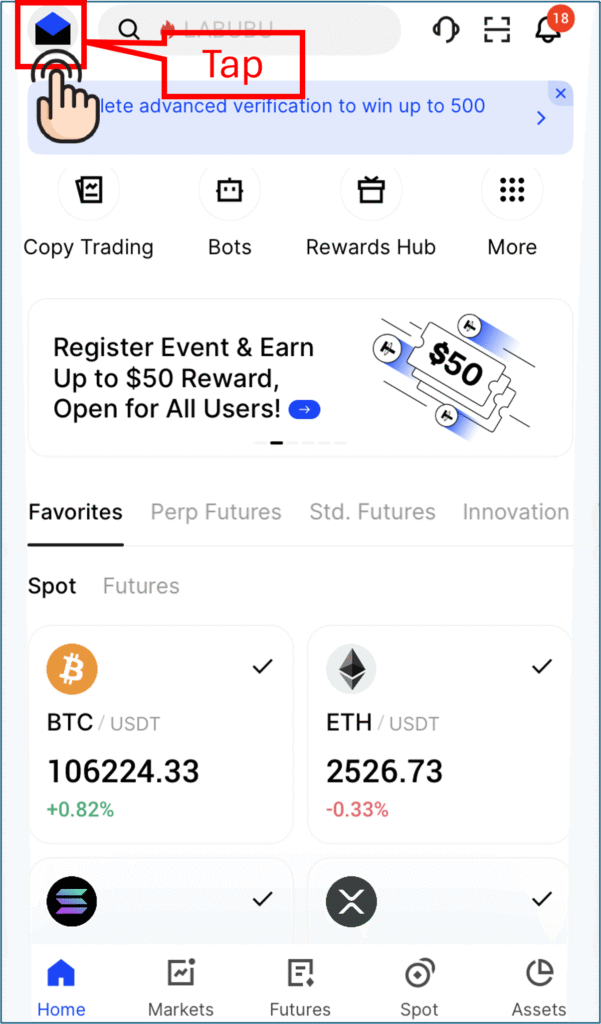Image resolution: width=601 pixels, height=1024 pixels.
Task: Switch to the Perp Futures tab
Action: point(216,512)
